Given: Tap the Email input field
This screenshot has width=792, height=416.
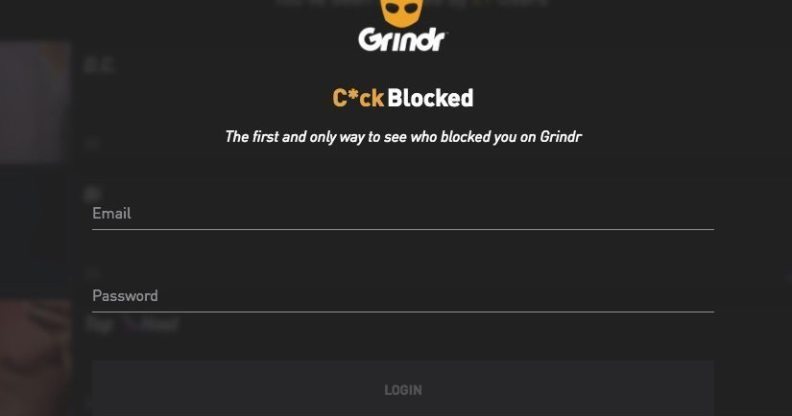Looking at the screenshot, I should click(402, 214).
